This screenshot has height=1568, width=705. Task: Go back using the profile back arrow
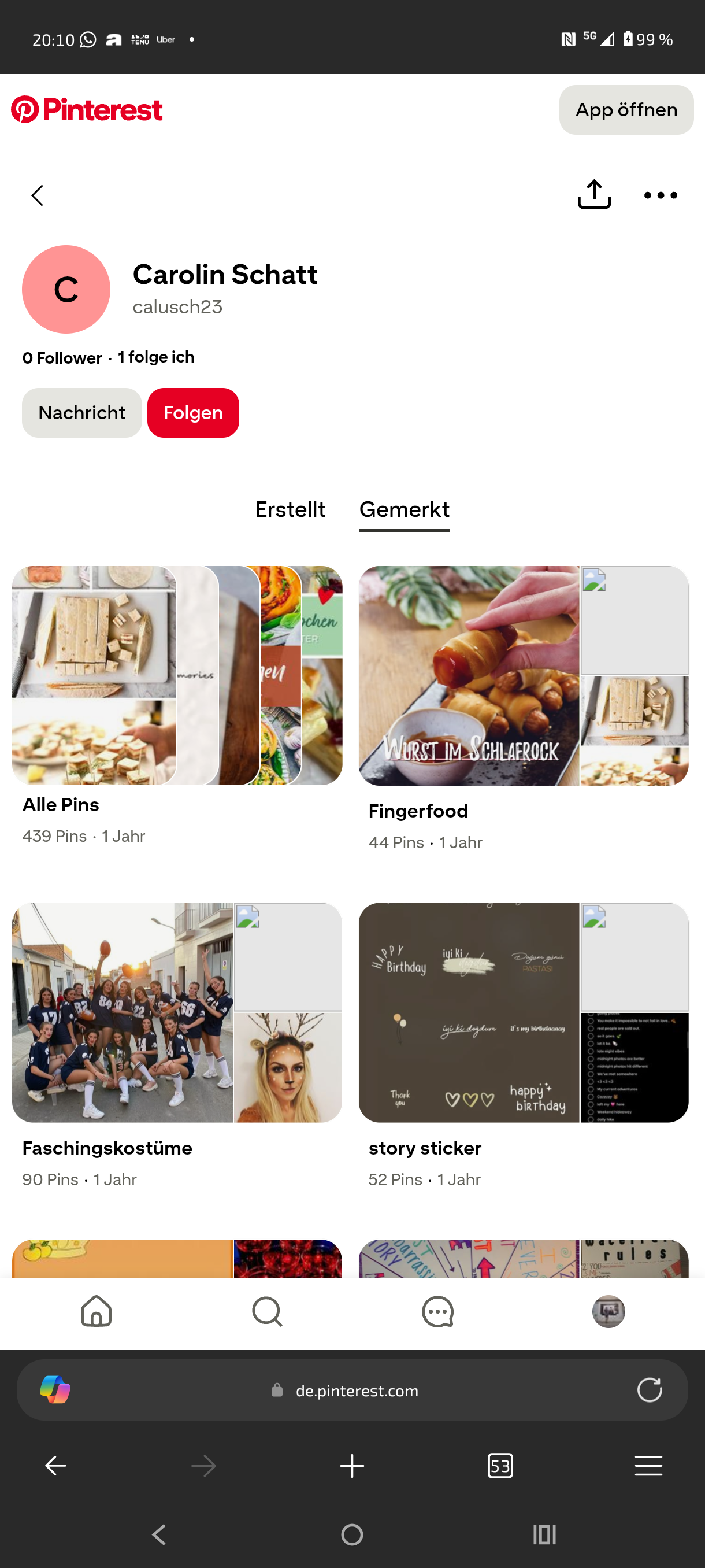pos(38,195)
